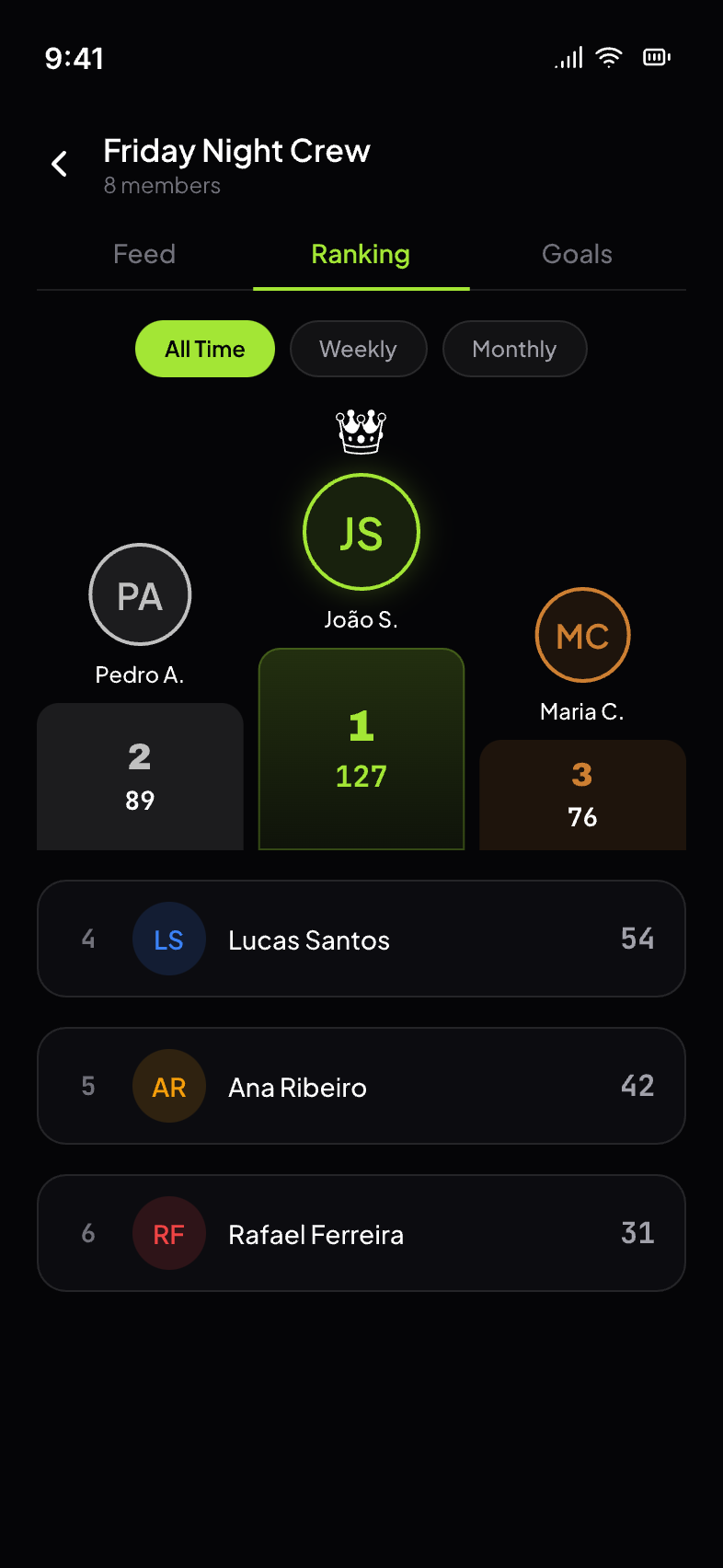The width and height of the screenshot is (723, 1568).
Task: Tap Rafael Ferreira's RF avatar
Action: [x=169, y=1233]
